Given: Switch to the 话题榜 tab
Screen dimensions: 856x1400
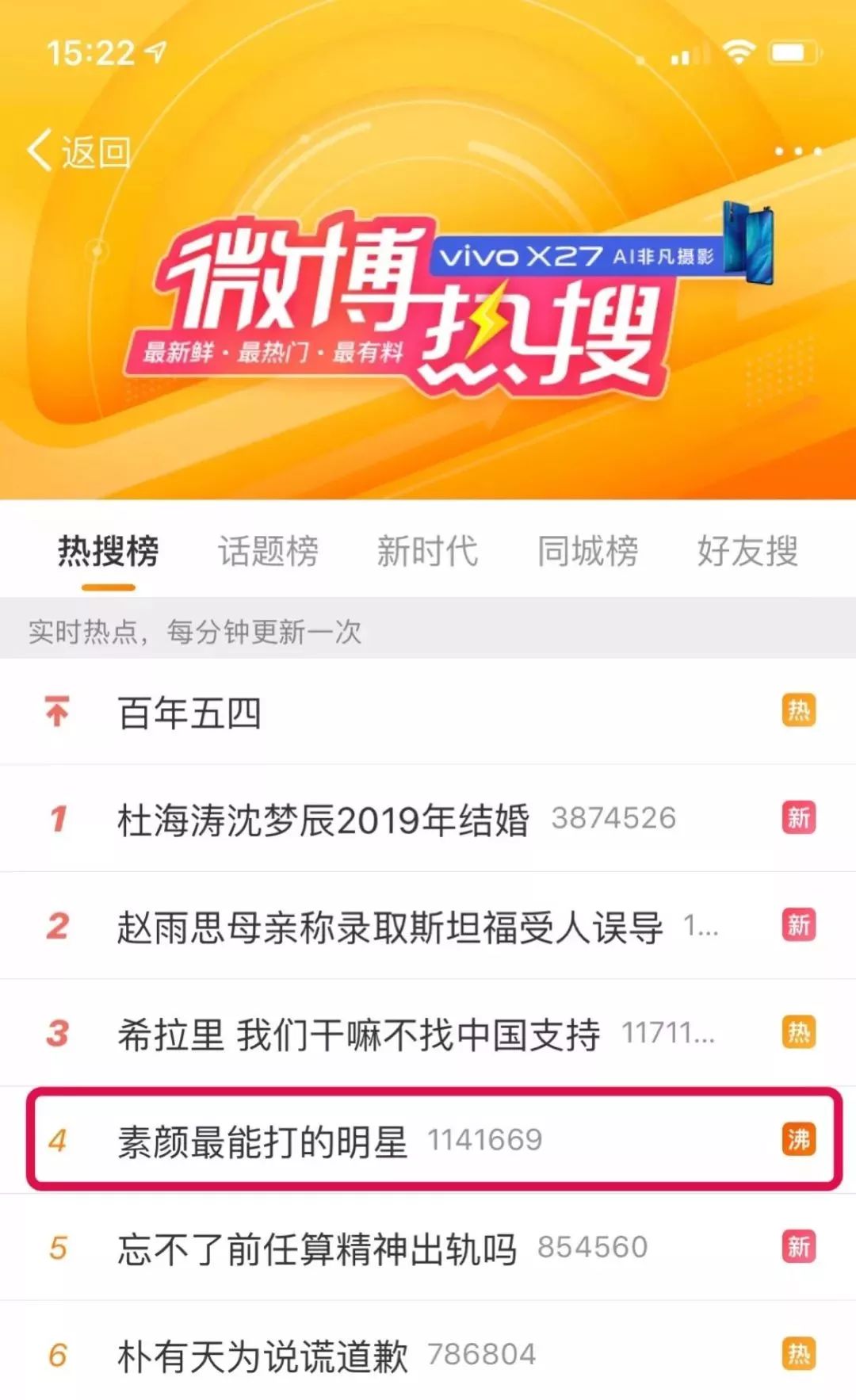Looking at the screenshot, I should 268,551.
